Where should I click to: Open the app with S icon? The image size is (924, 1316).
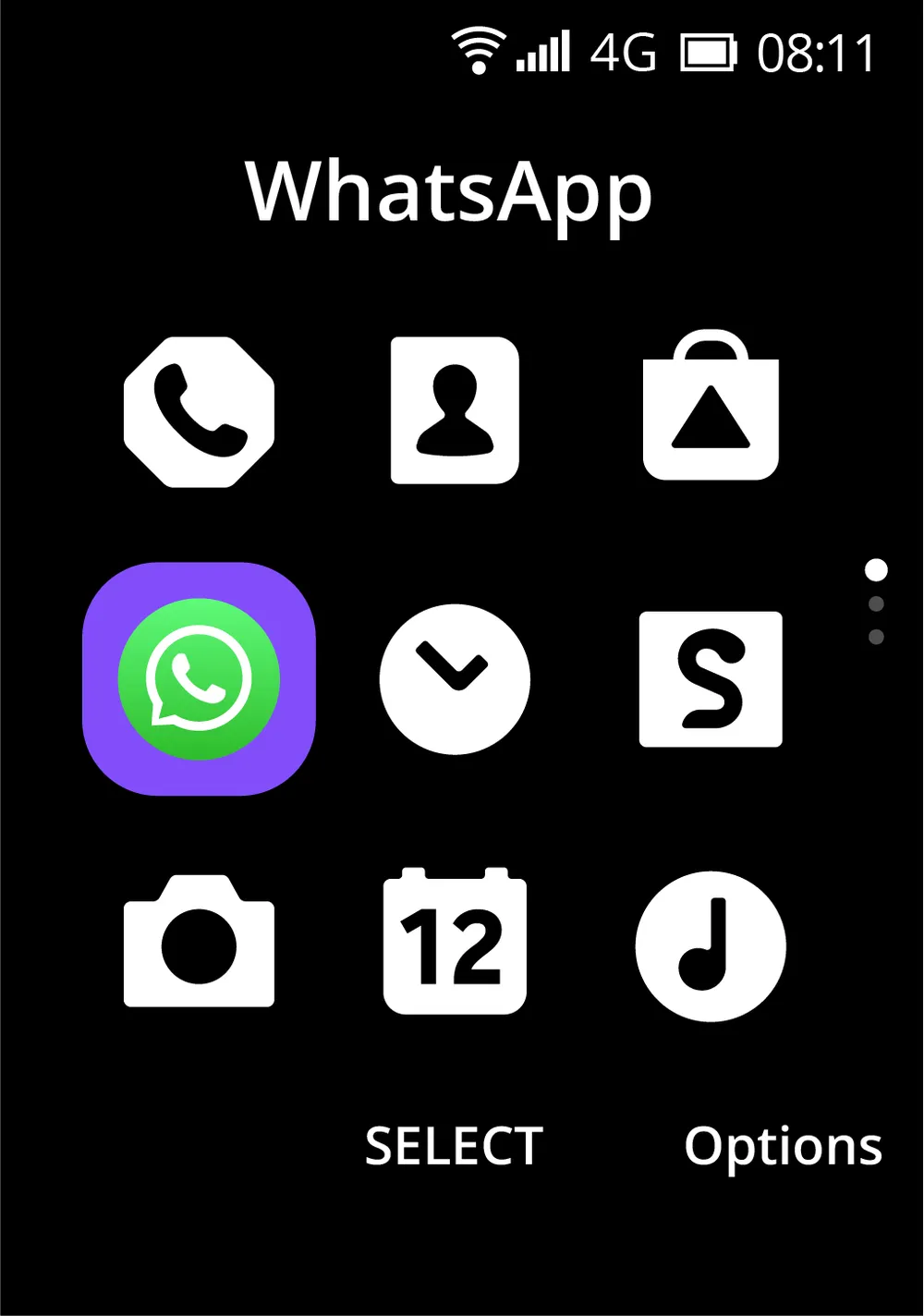[711, 679]
